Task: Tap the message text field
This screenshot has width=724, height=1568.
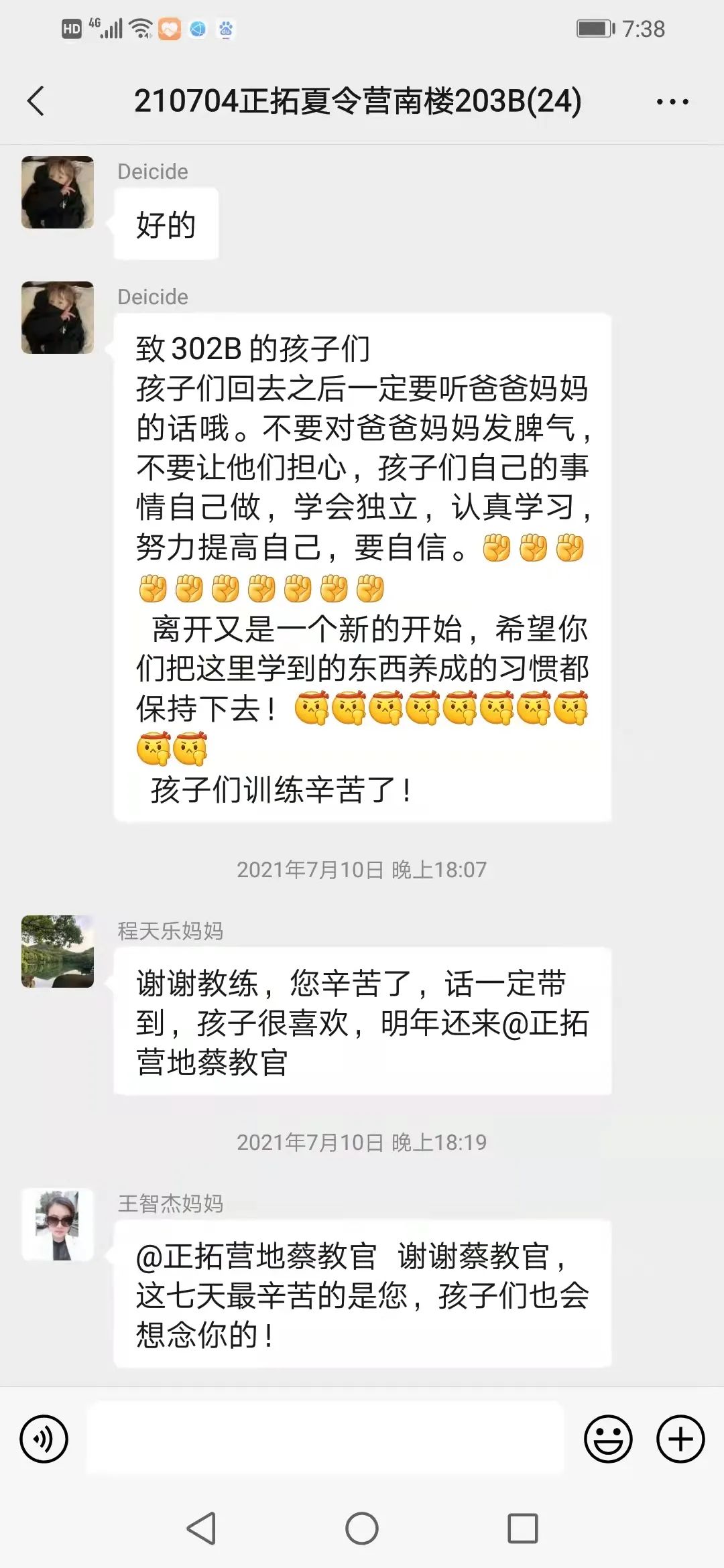Action: [325, 1439]
